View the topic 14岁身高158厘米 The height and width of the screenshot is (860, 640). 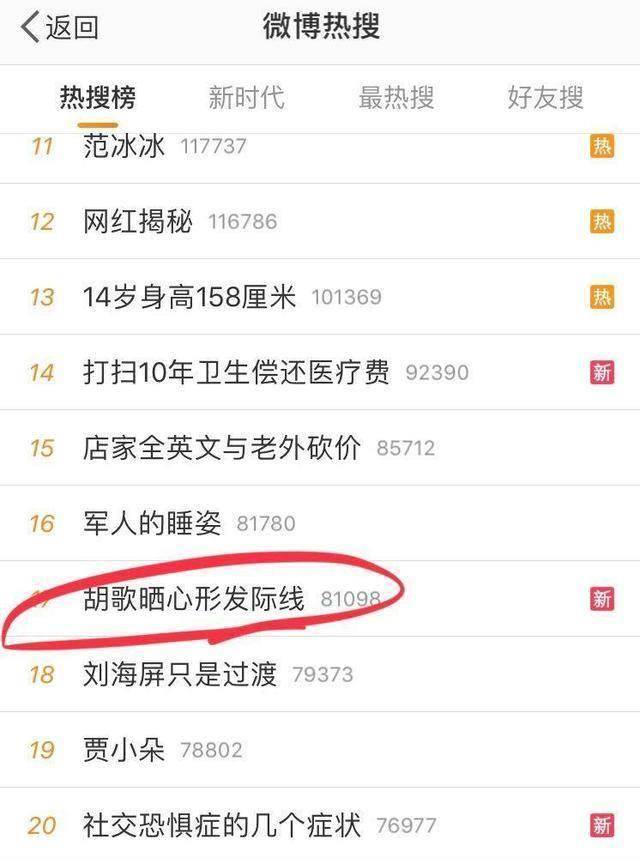[190, 297]
